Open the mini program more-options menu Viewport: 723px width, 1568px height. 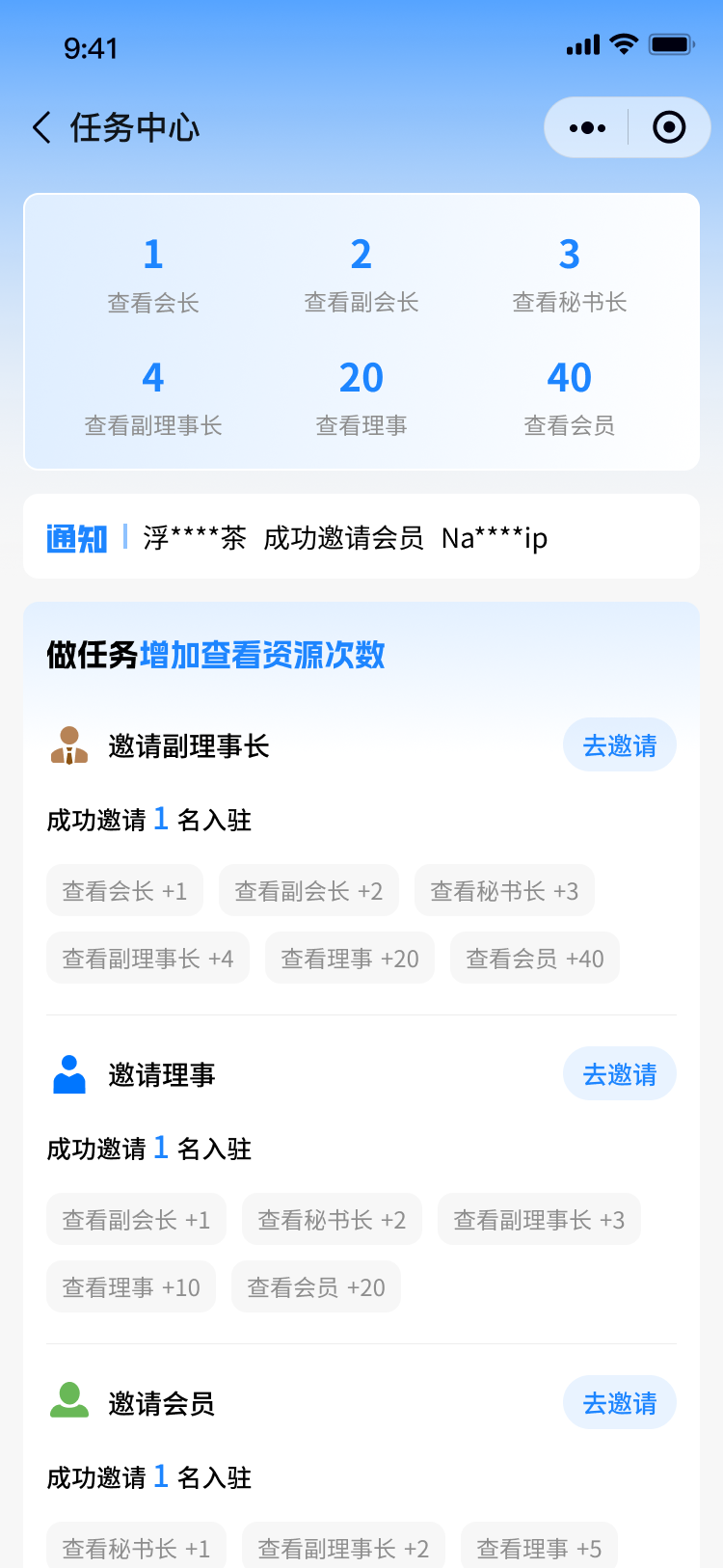point(587,127)
